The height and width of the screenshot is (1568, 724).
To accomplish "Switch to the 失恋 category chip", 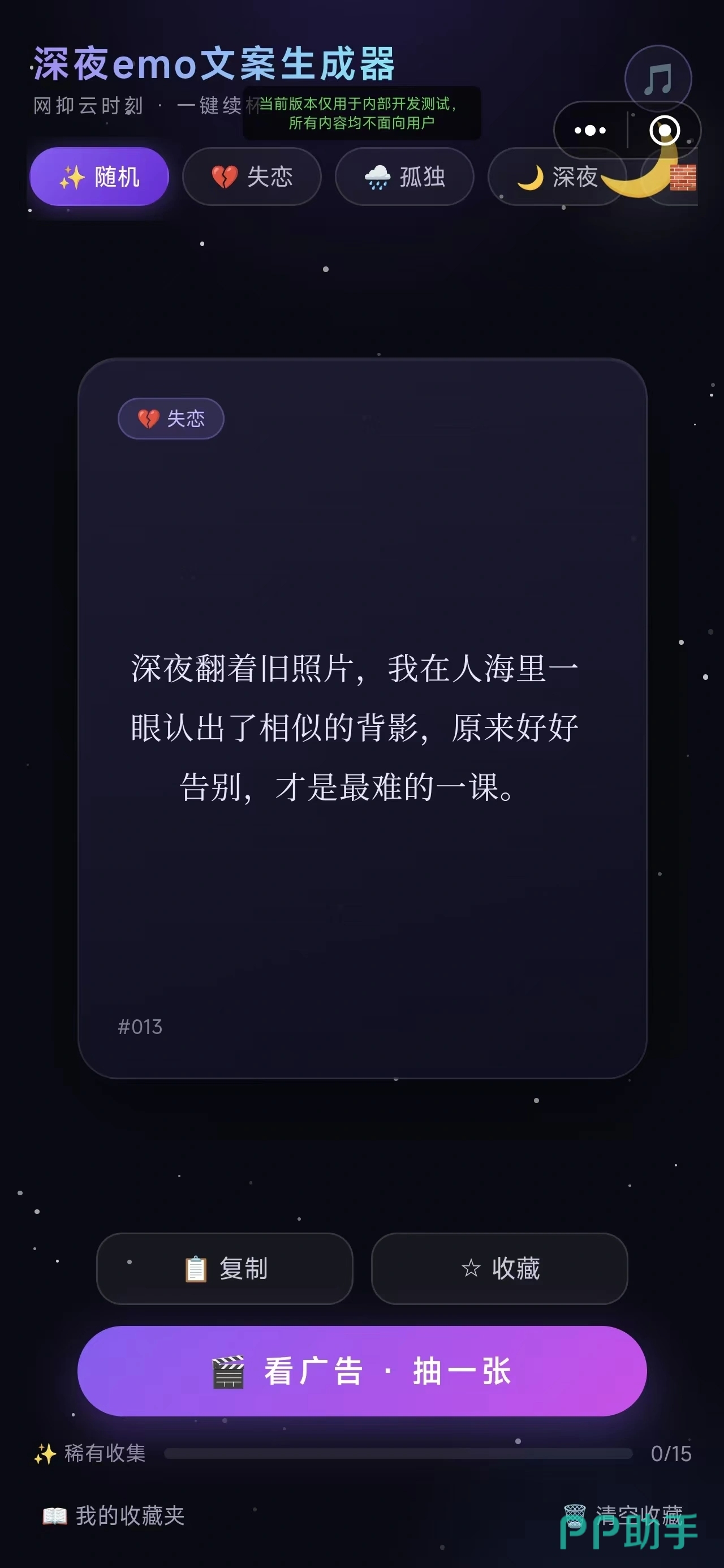I will 252,176.
